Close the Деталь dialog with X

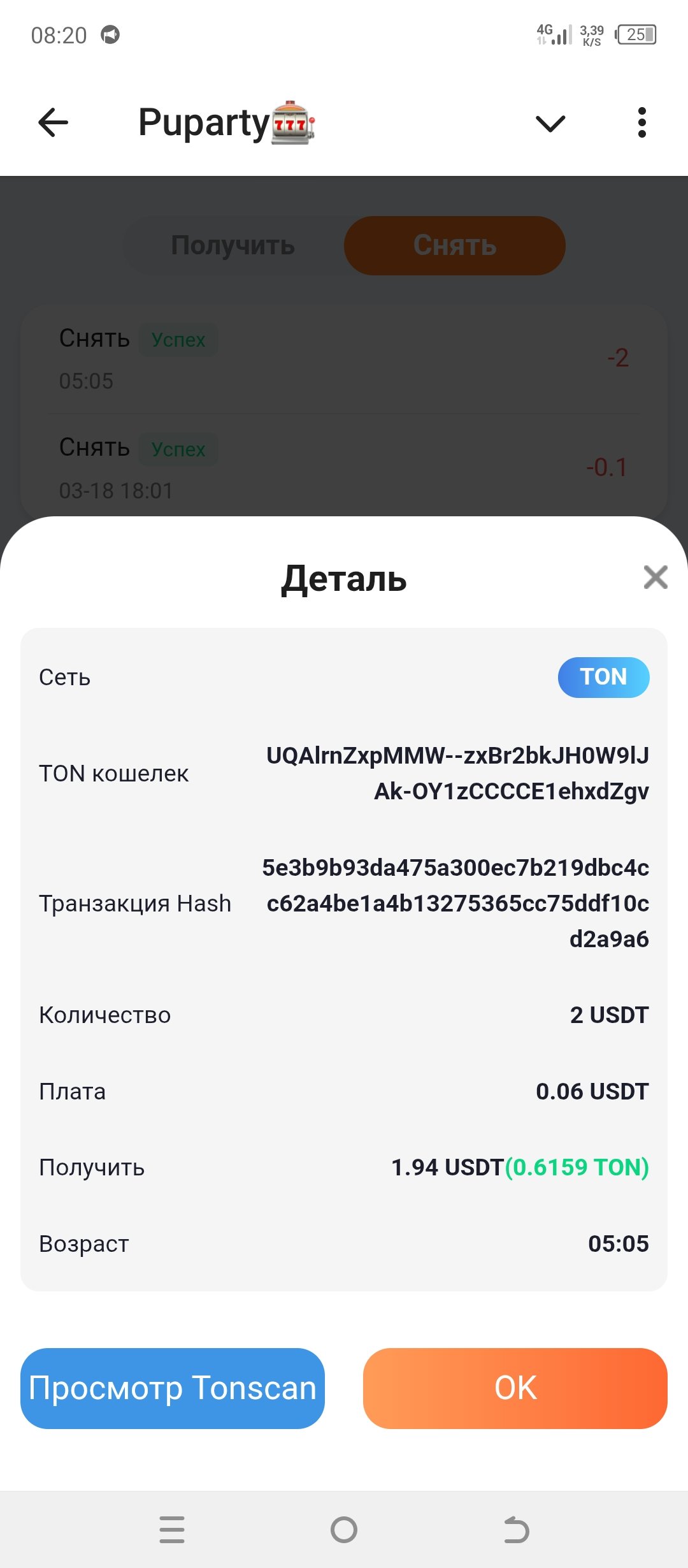coord(655,577)
